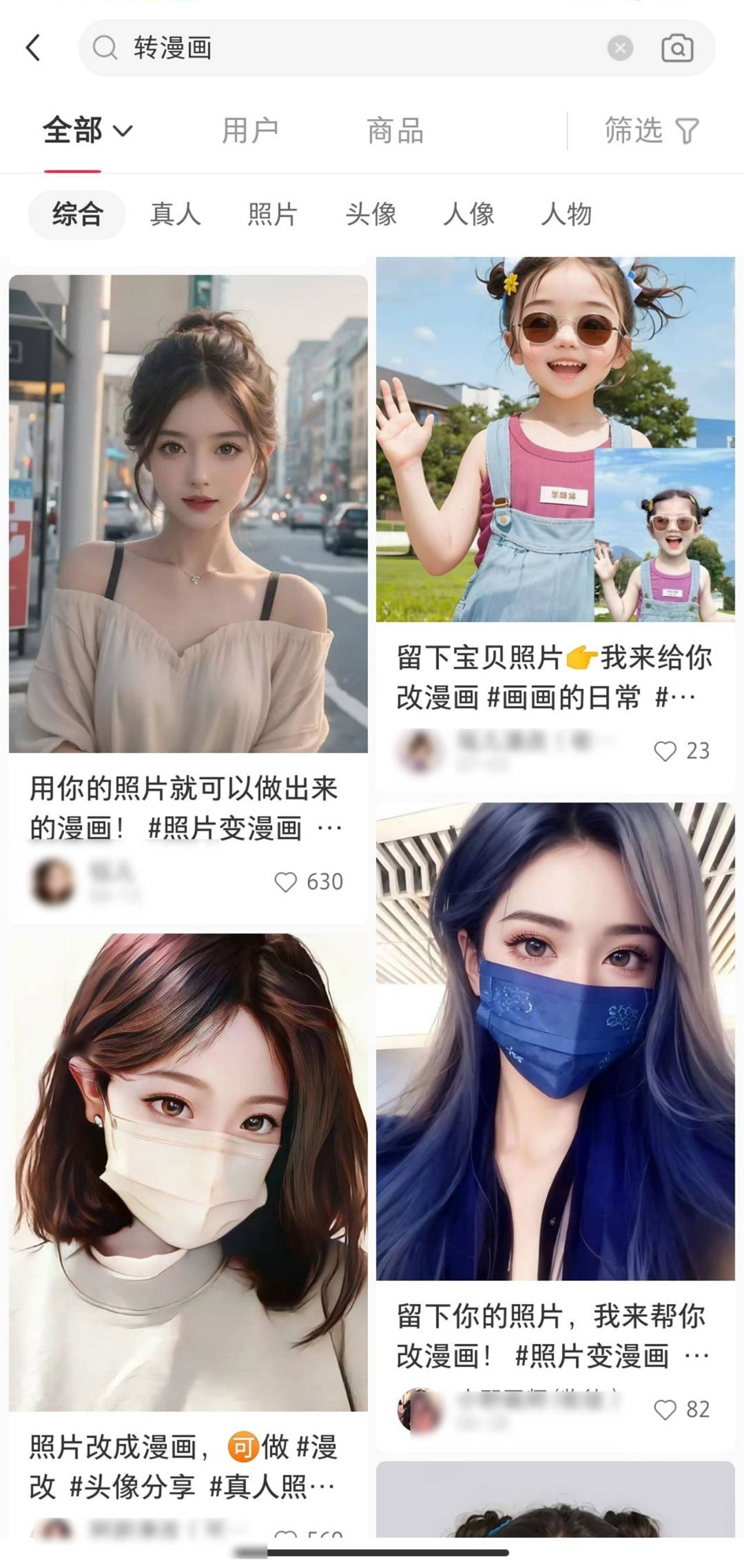This screenshot has width=744, height=1568.
Task: Open the post 留下你的照片，我来帮你改漫画
Action: point(555,1040)
